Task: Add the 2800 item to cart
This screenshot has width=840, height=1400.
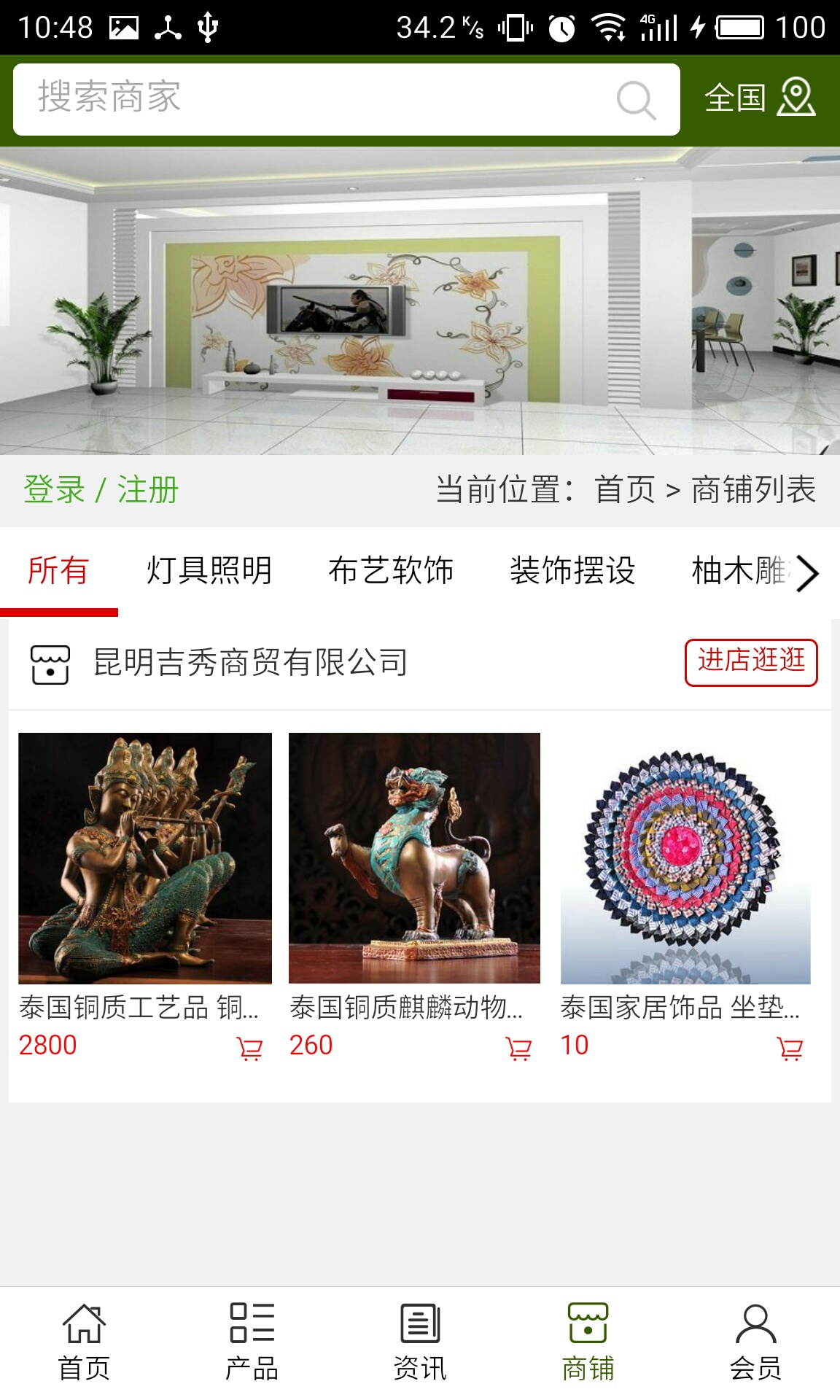Action: pos(249,1049)
